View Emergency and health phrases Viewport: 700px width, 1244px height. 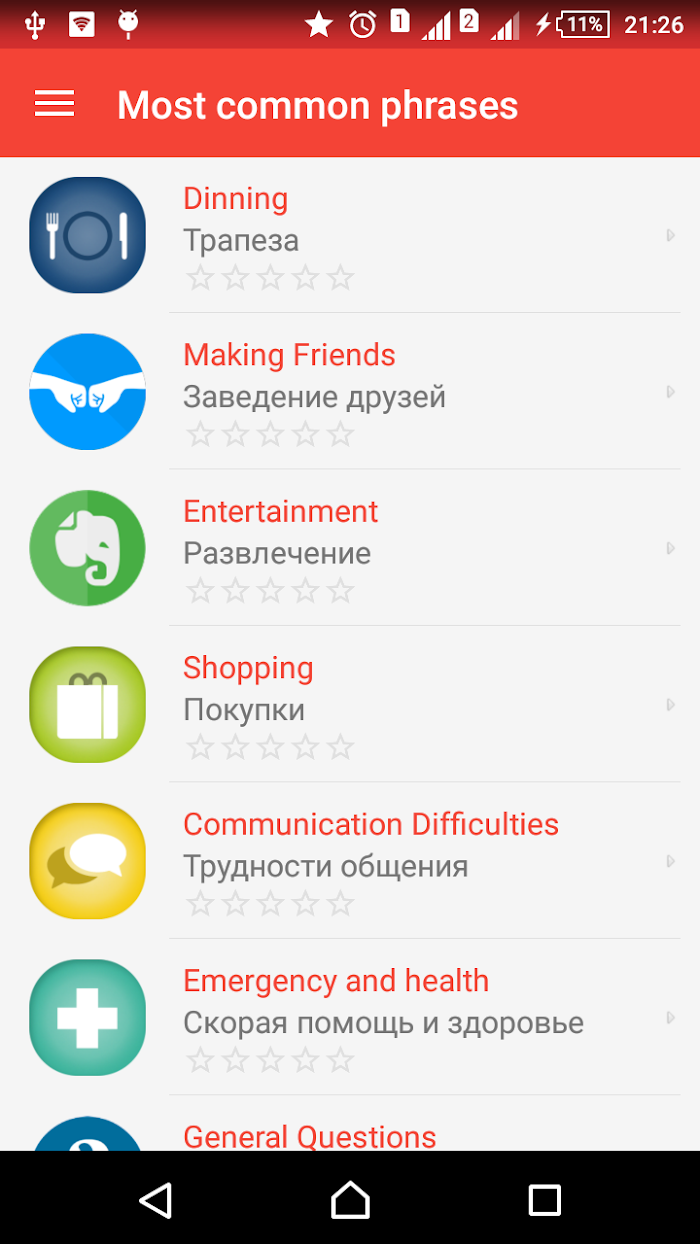pyautogui.click(x=350, y=1017)
